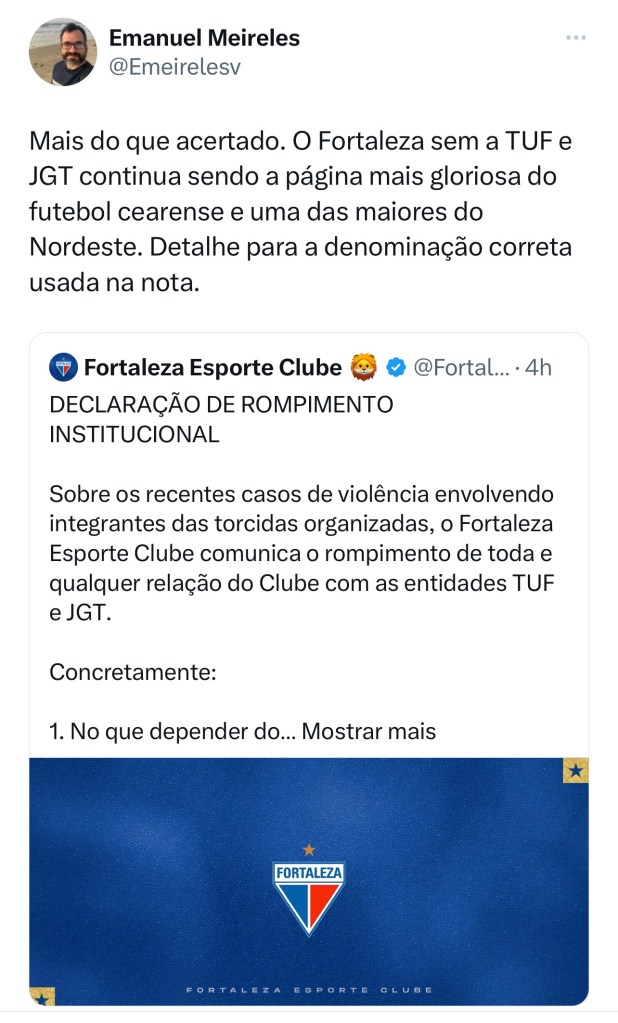This screenshot has width=618, height=1023.
Task: View the Emanuel Meireles profile name
Action: tap(204, 38)
